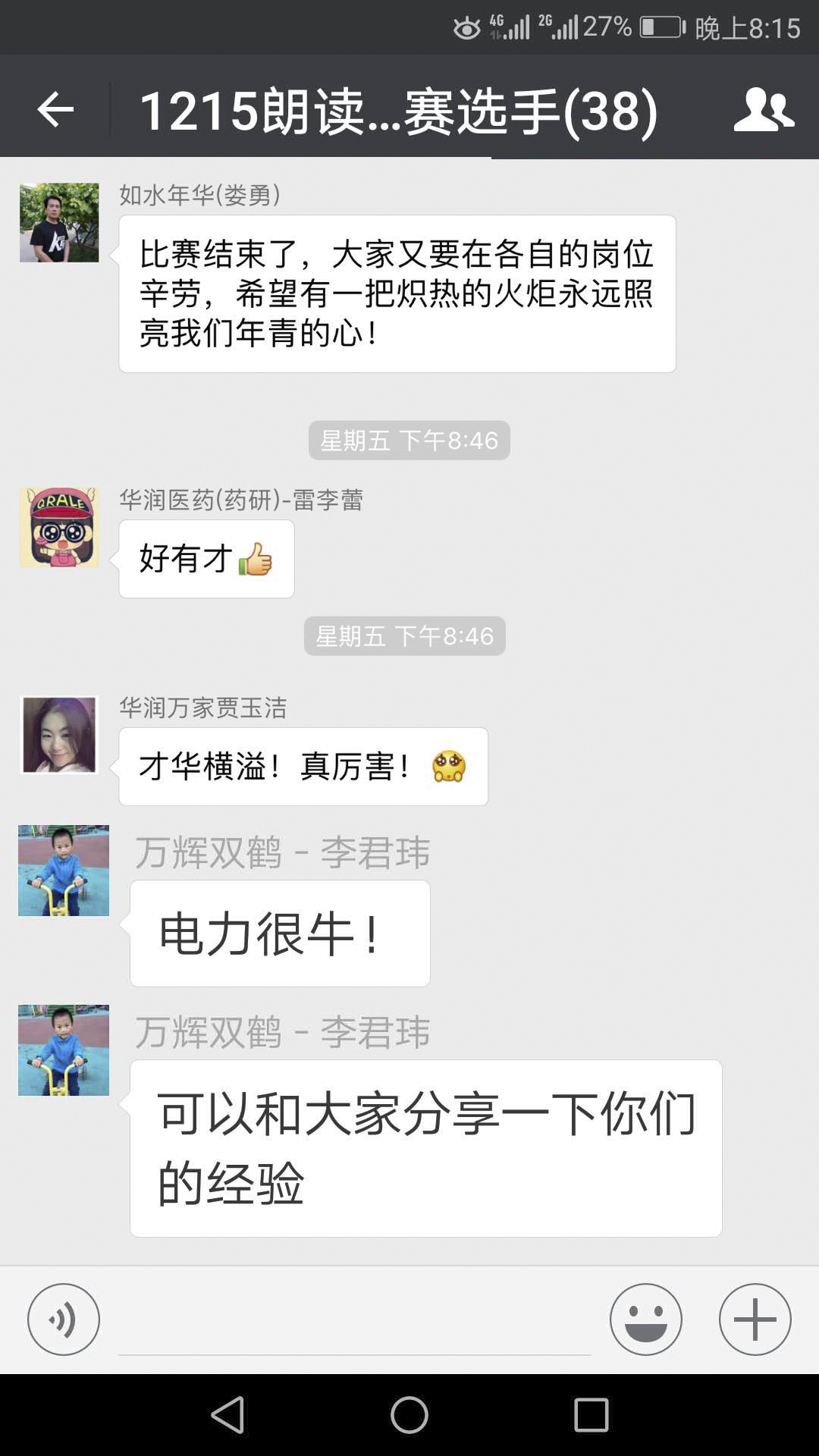Open 如水年华(娄勇)'s profile avatar
This screenshot has width=819, height=1456.
coord(59,223)
